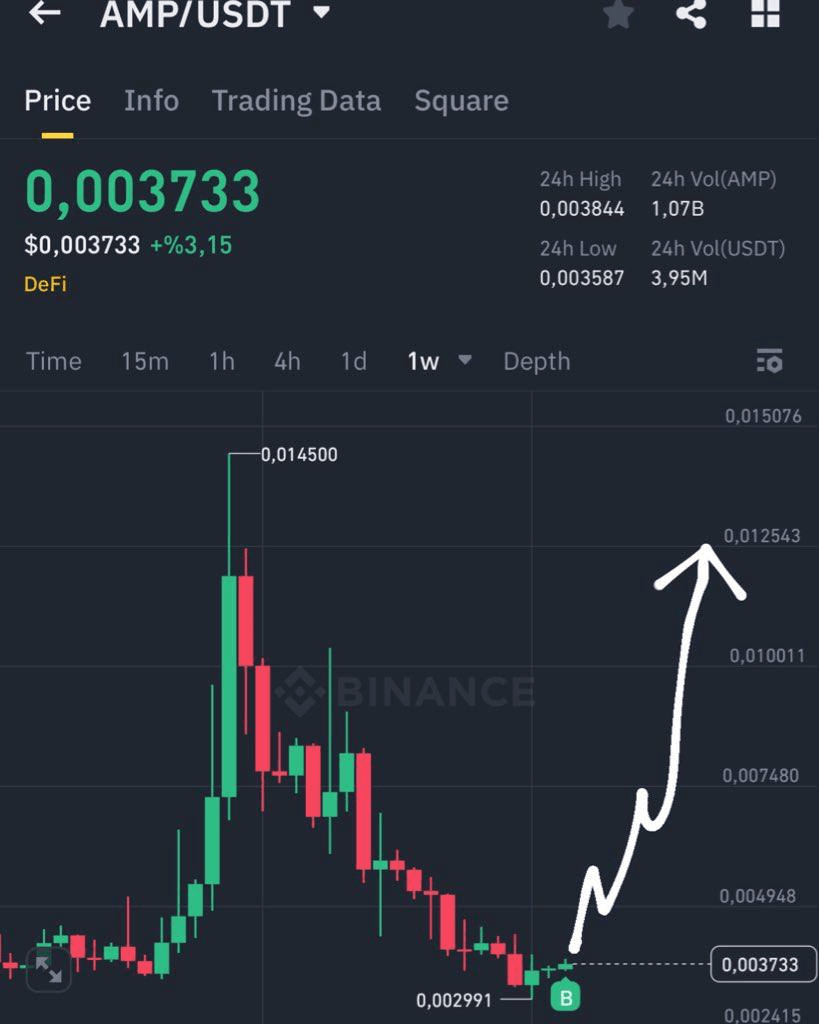Add AMP/USDT to favorites with star
This screenshot has height=1024, width=819.
pyautogui.click(x=618, y=14)
